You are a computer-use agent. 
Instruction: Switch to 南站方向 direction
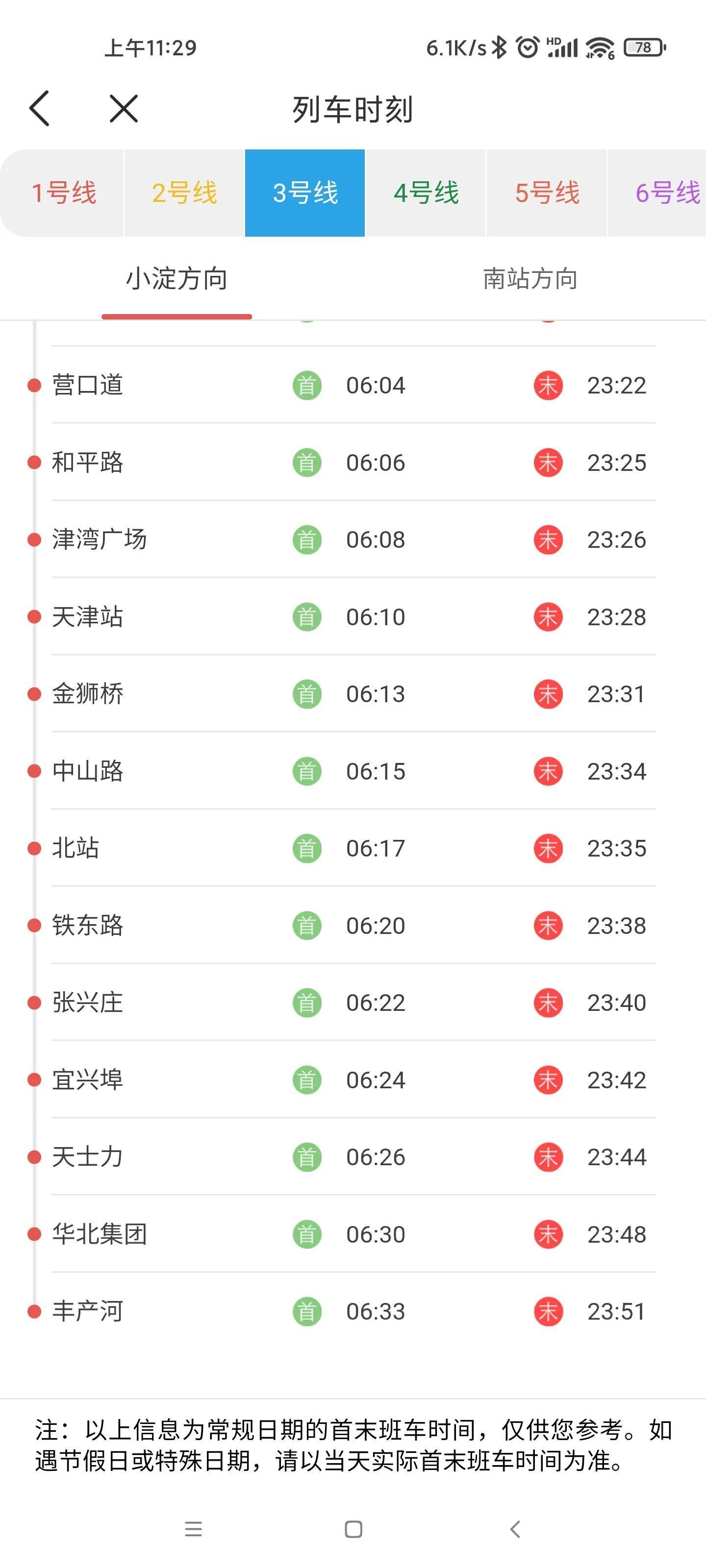529,279
